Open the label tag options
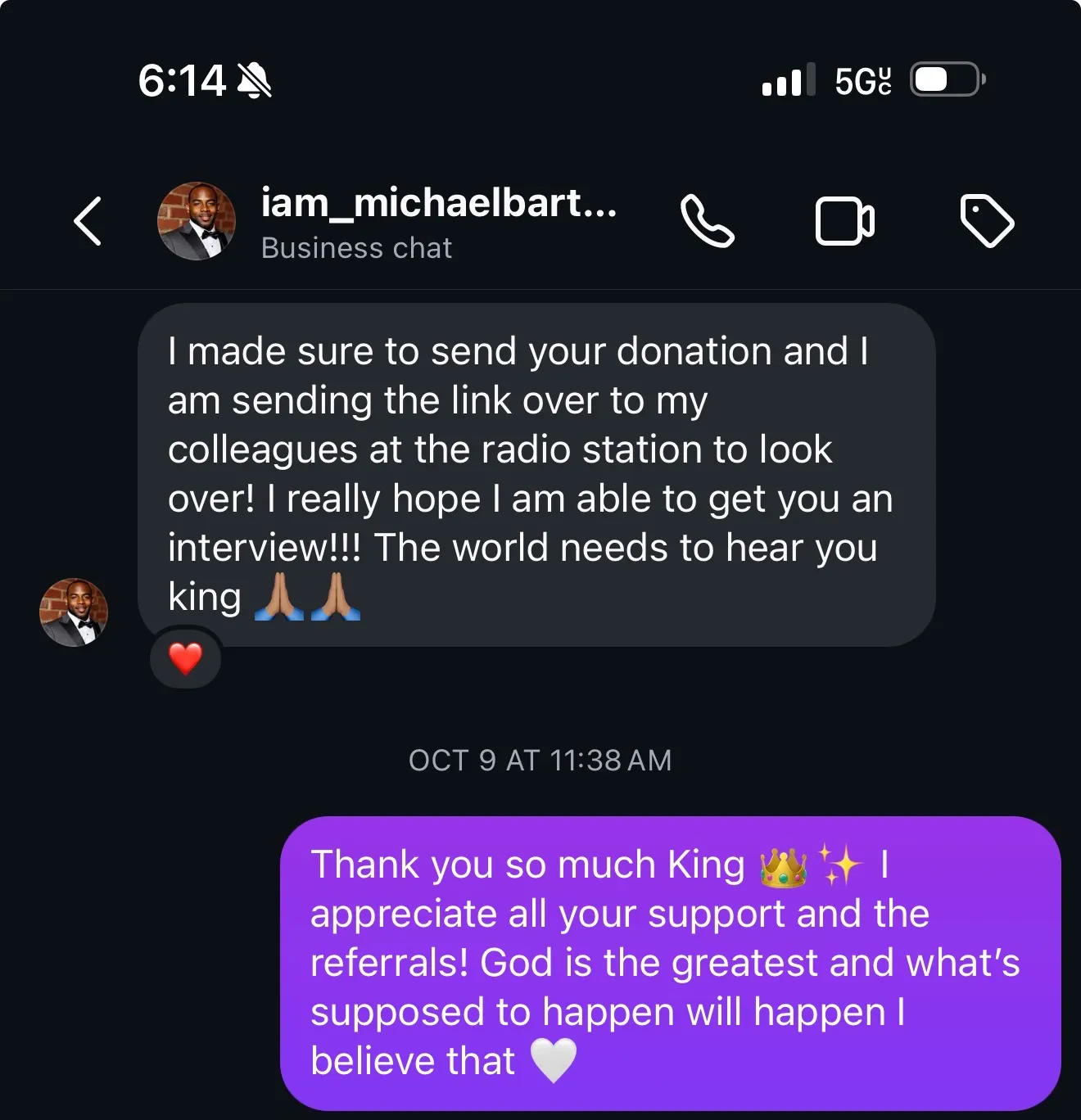The width and height of the screenshot is (1081, 1120). 986,221
